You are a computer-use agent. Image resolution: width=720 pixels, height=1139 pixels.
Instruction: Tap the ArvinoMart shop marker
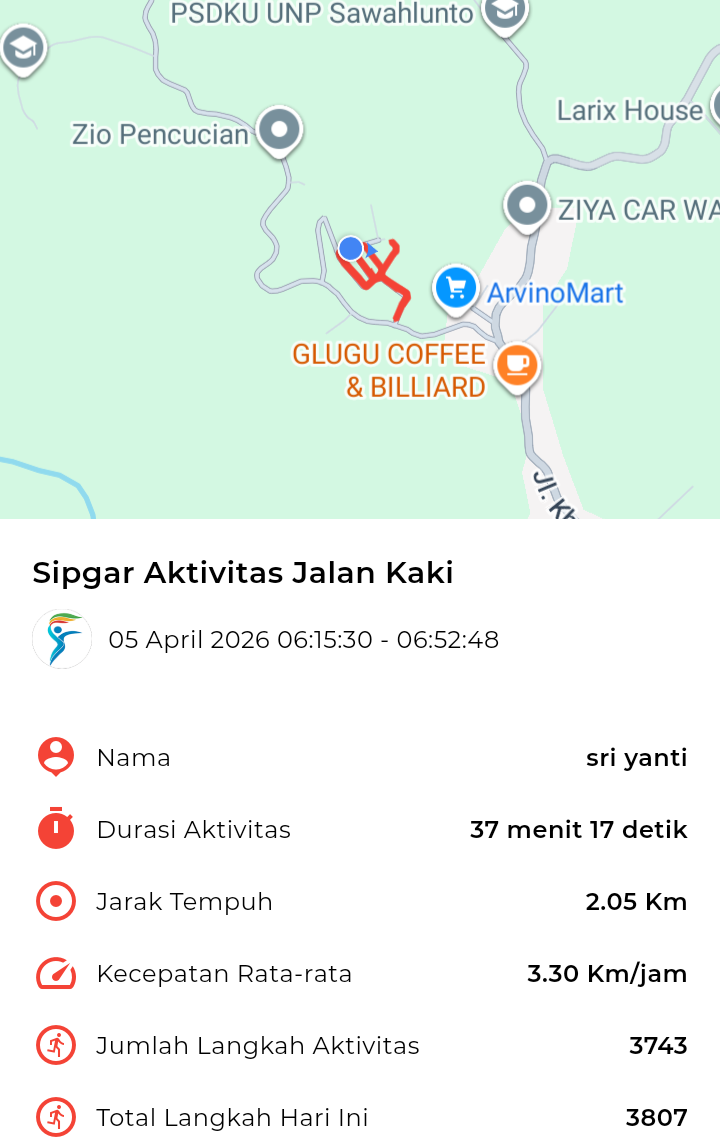coord(456,288)
